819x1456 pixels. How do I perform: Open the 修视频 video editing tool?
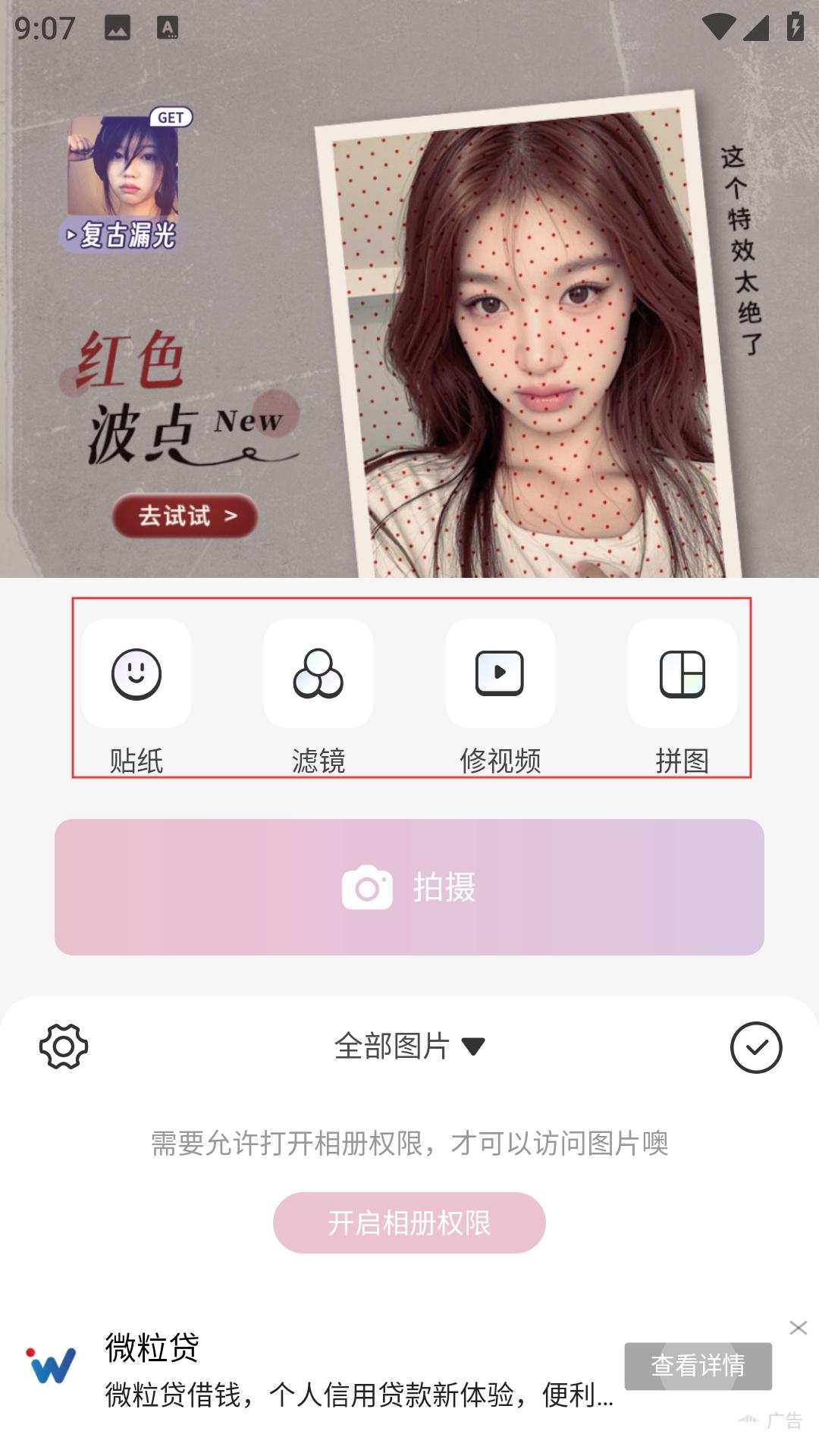tap(500, 674)
